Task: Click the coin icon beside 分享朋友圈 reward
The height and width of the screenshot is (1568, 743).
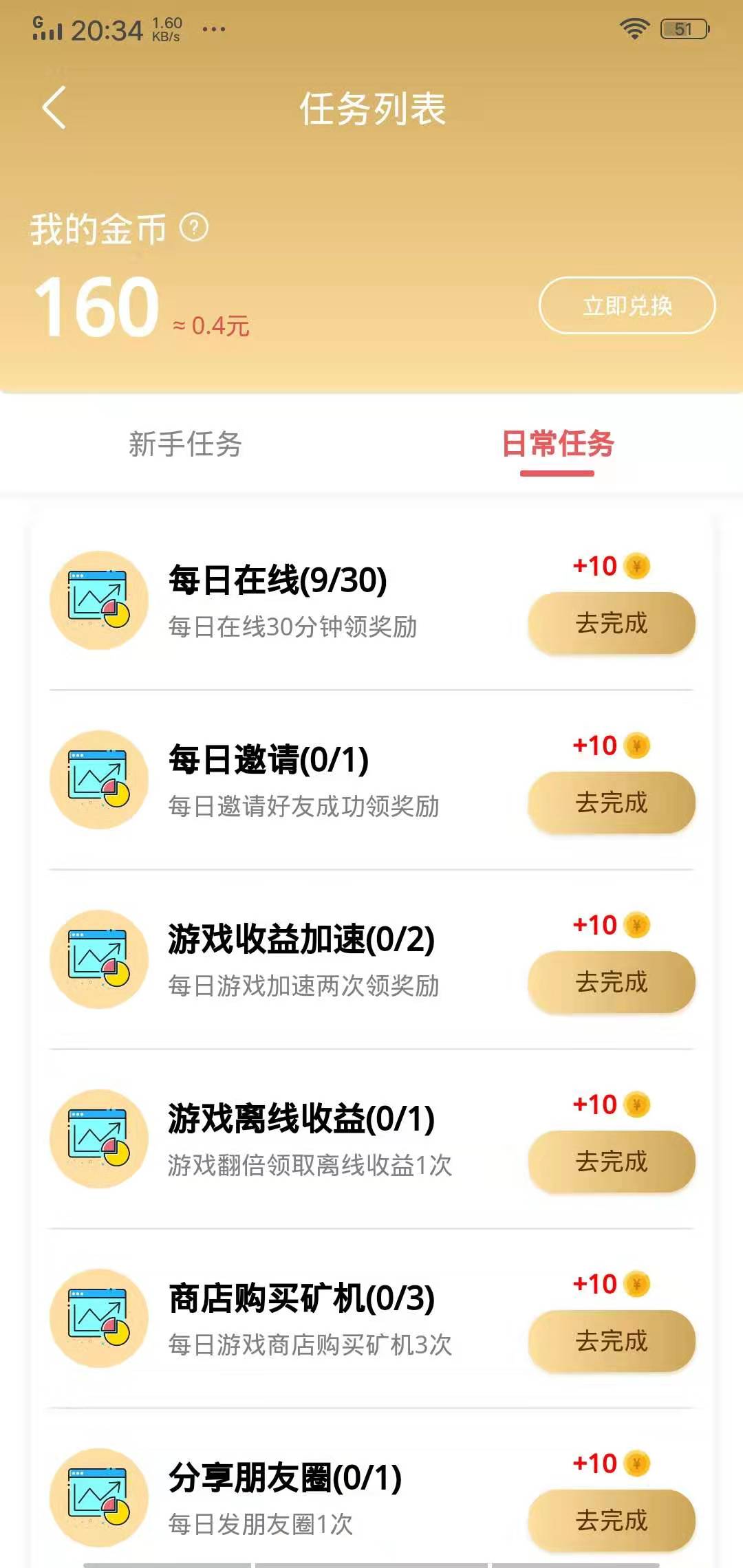Action: (636, 1464)
